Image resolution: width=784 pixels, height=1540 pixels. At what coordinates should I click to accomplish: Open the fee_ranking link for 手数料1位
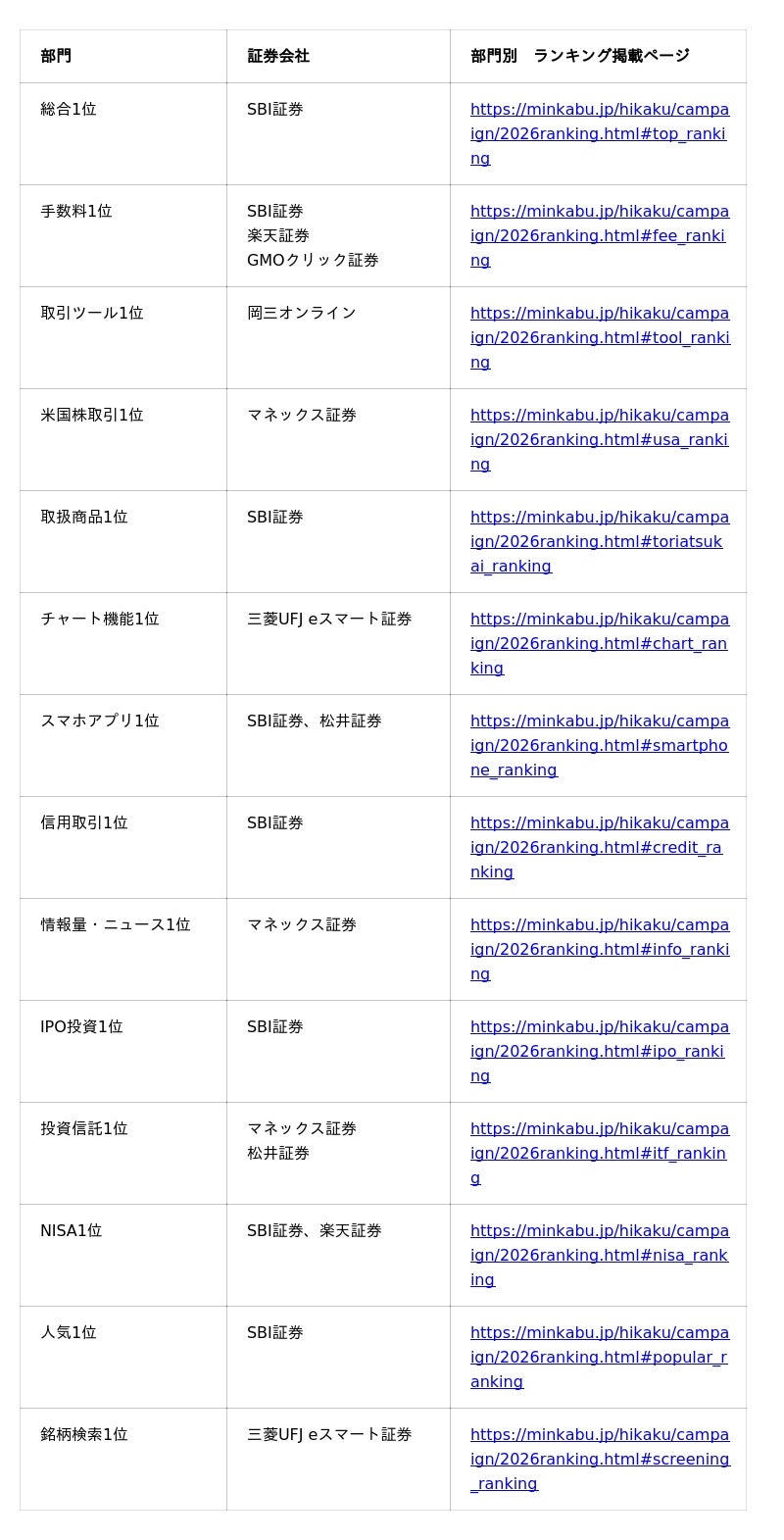click(x=598, y=235)
